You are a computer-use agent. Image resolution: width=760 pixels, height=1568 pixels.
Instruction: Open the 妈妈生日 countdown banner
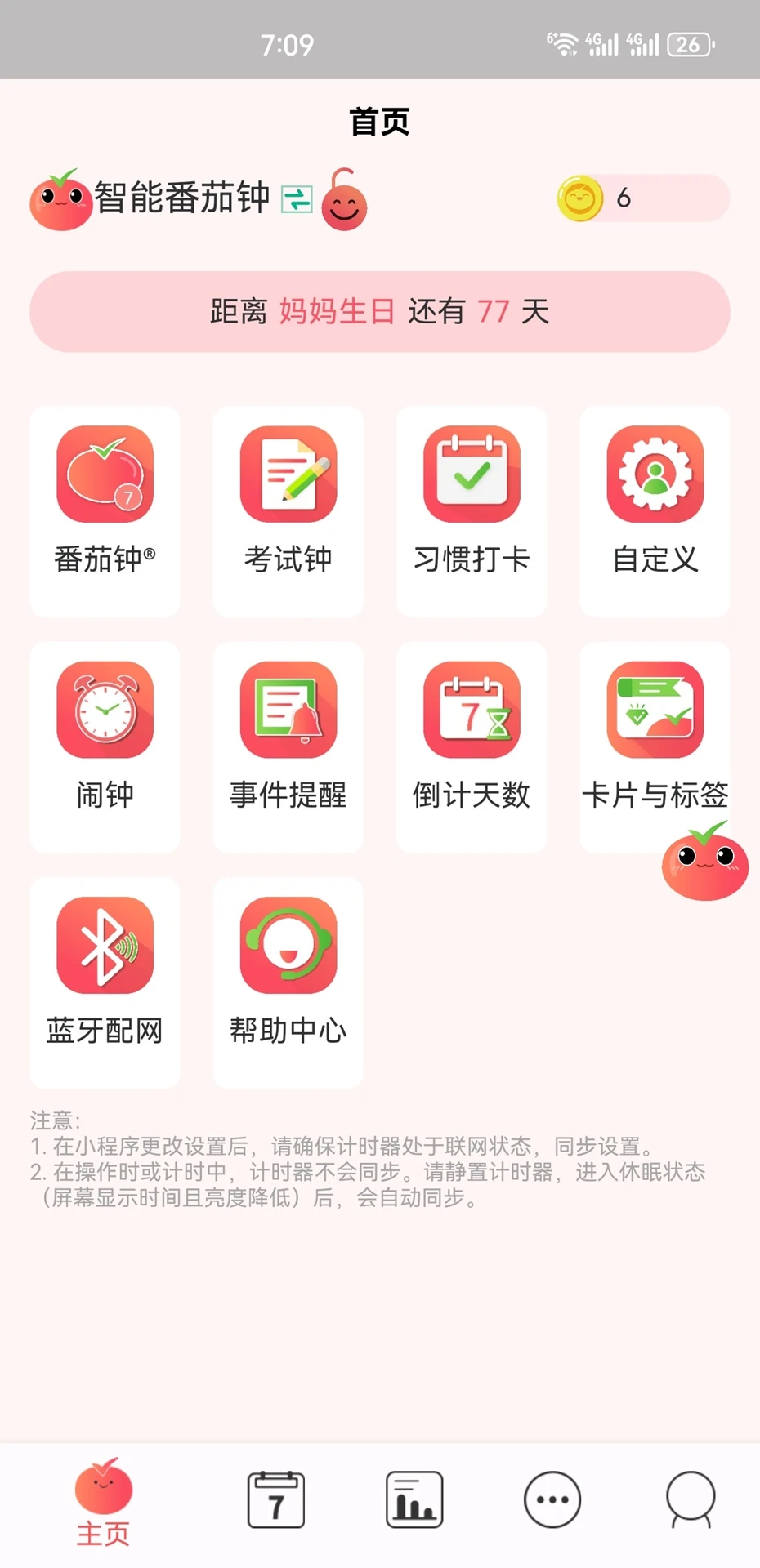point(380,311)
